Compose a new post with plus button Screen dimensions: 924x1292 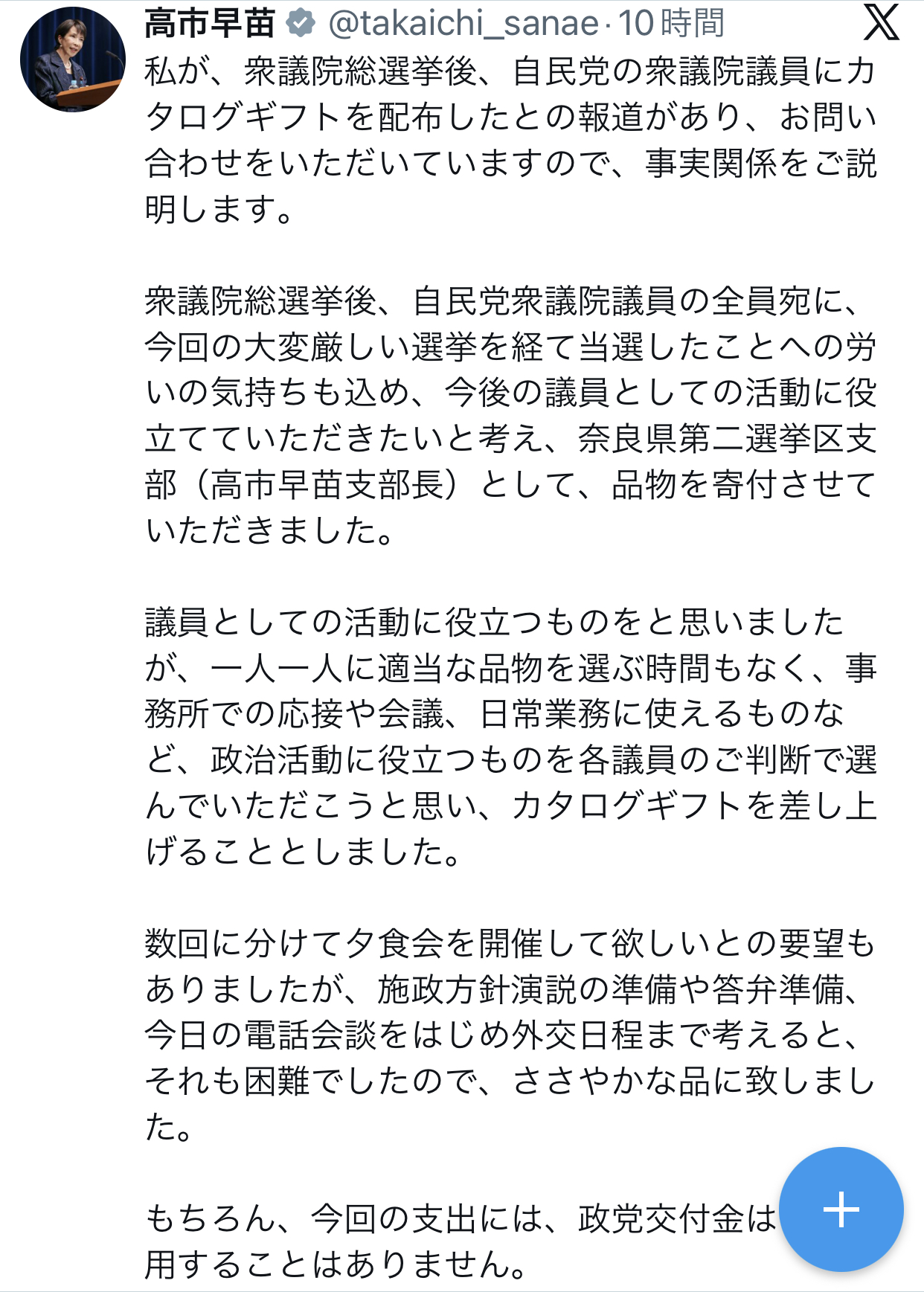(841, 1209)
